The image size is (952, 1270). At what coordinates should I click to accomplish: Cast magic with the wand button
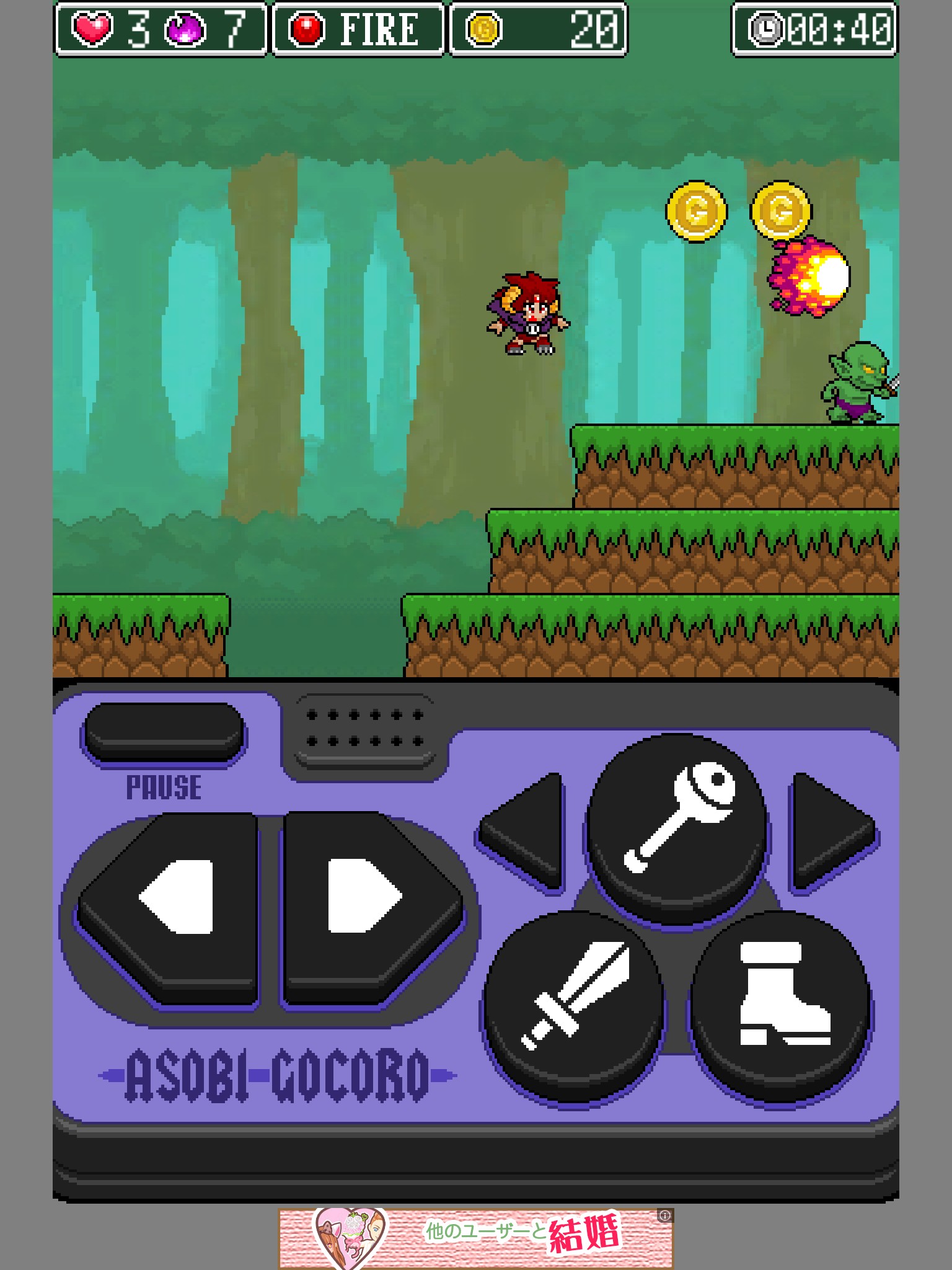tap(677, 828)
